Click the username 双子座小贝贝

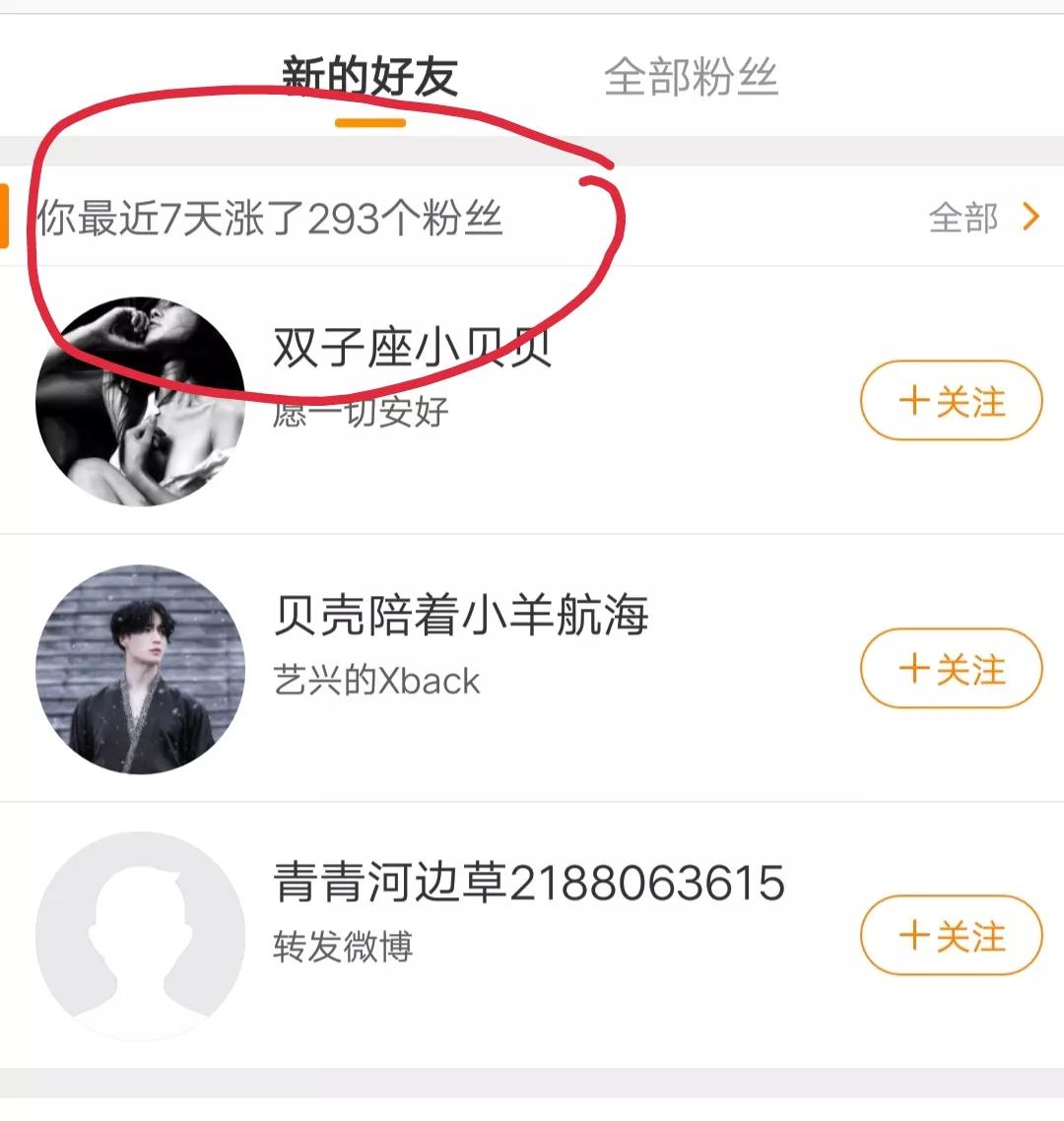click(411, 349)
